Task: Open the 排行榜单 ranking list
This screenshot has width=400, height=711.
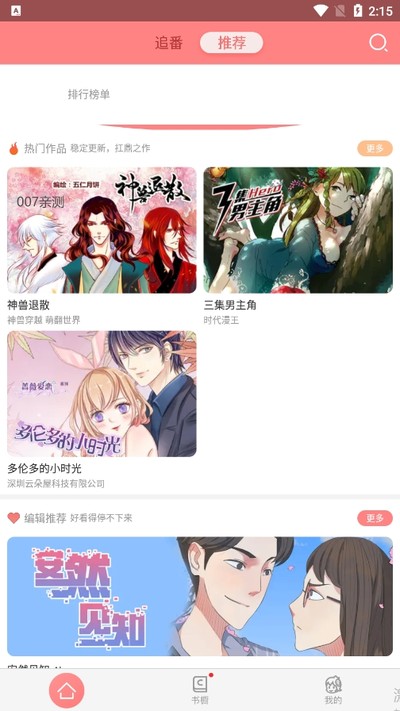Action: point(89,94)
